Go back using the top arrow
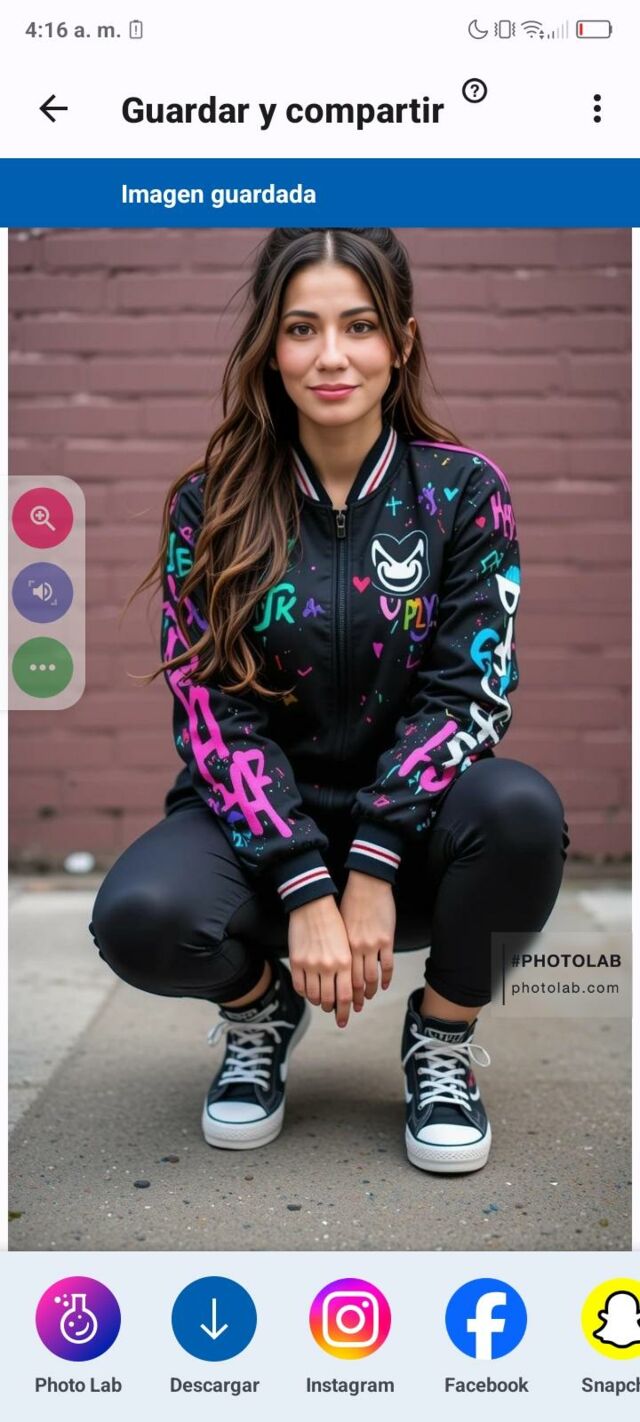This screenshot has height=1422, width=640. pyautogui.click(x=53, y=109)
